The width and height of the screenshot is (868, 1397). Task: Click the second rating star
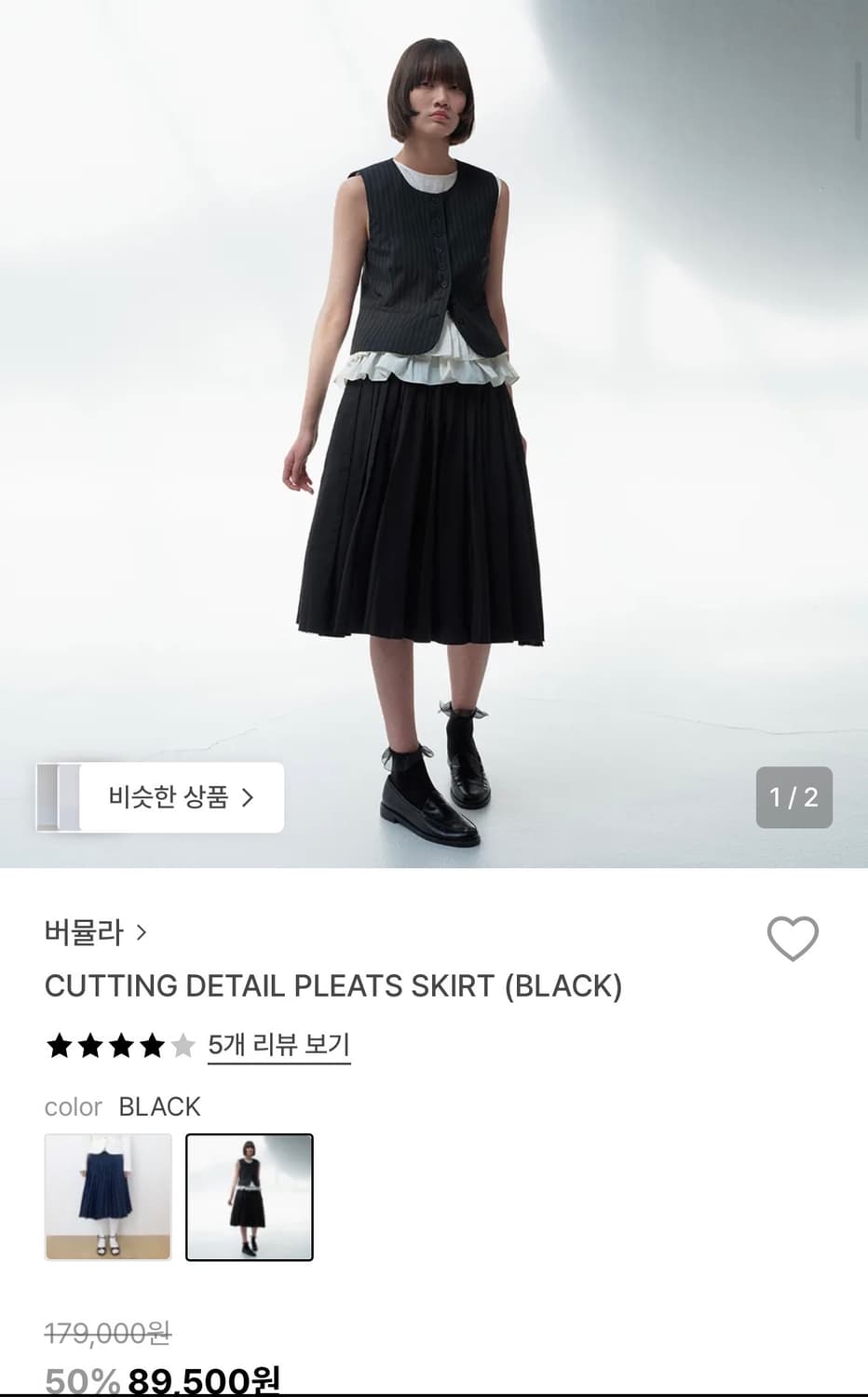pos(88,1045)
